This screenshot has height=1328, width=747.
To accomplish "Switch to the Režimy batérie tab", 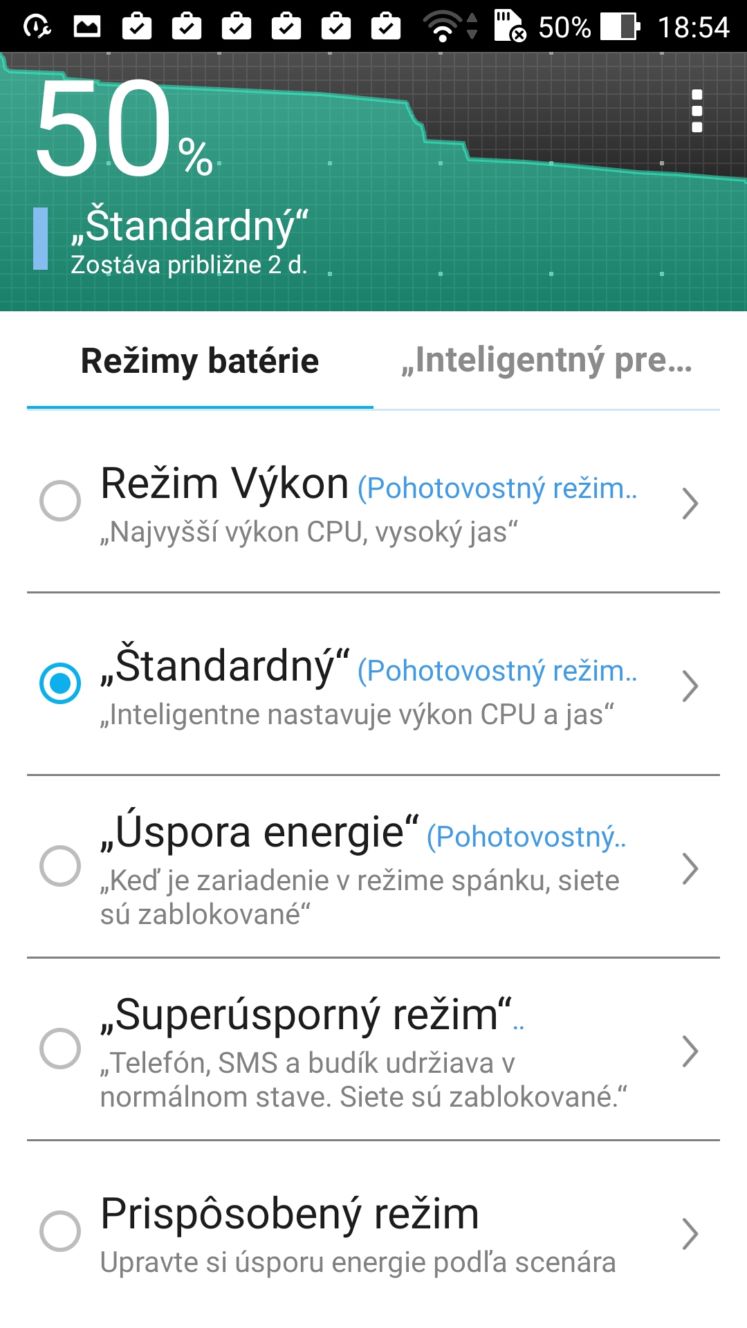I will click(200, 361).
